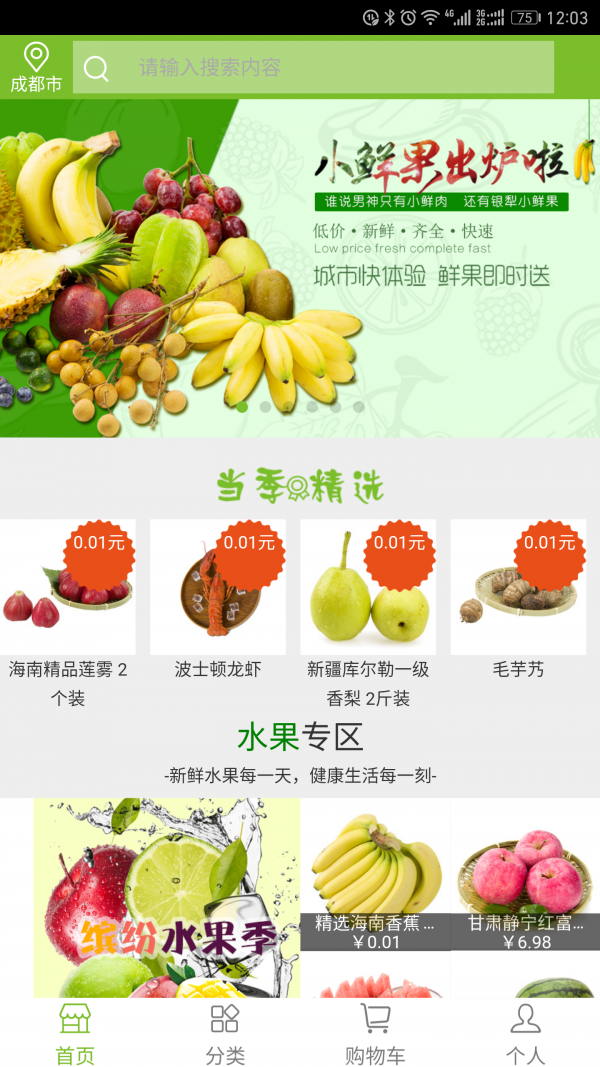Go to the 分类 tab
This screenshot has height=1067, width=600.
225,1033
